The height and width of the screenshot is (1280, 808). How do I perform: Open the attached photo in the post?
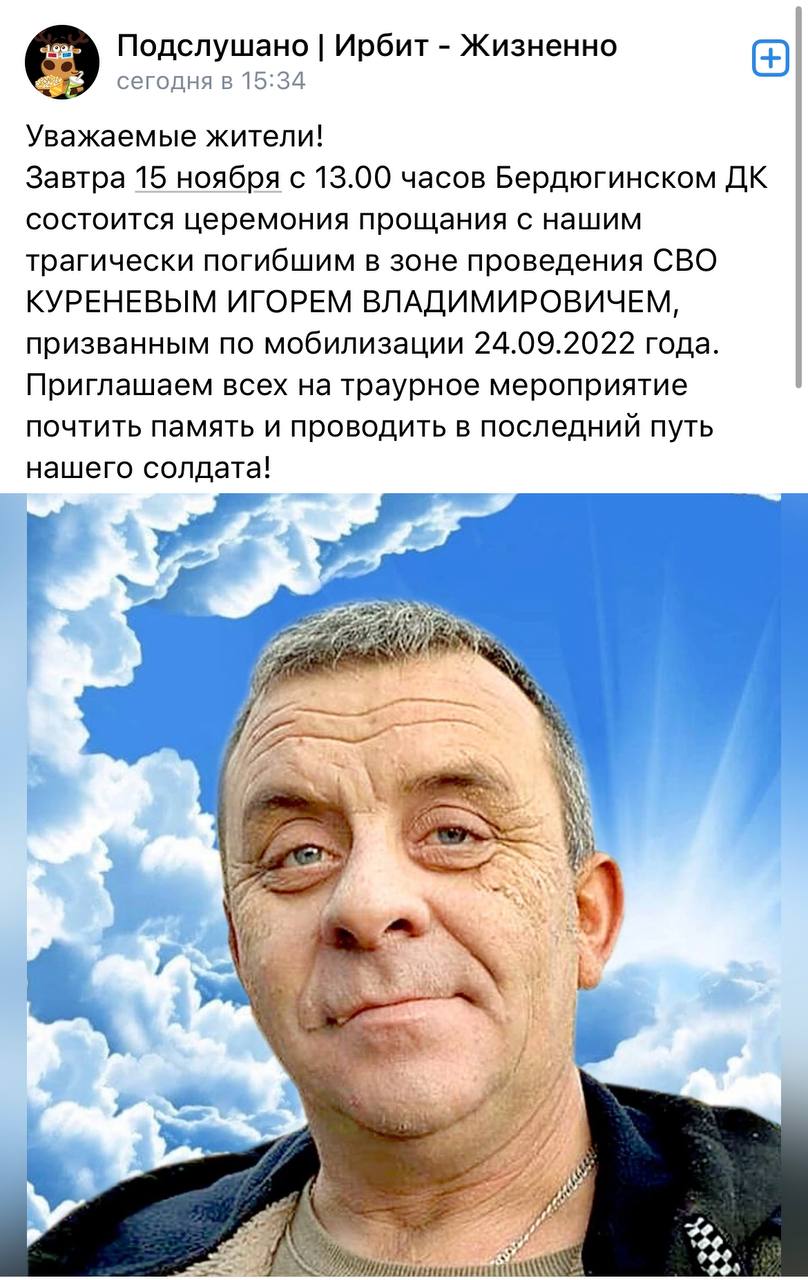pyautogui.click(x=404, y=880)
